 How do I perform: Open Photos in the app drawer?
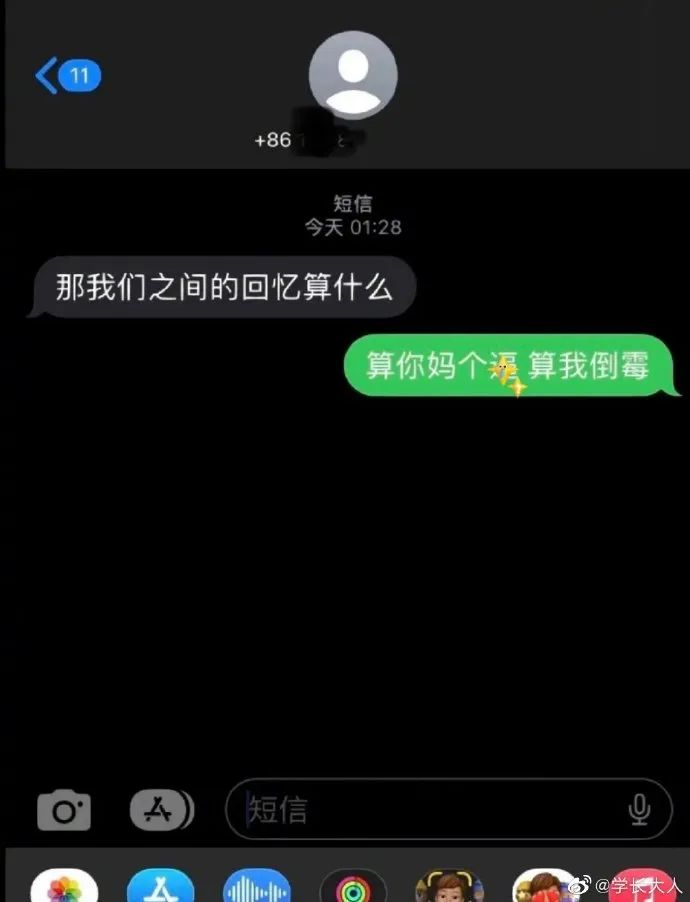(65, 887)
